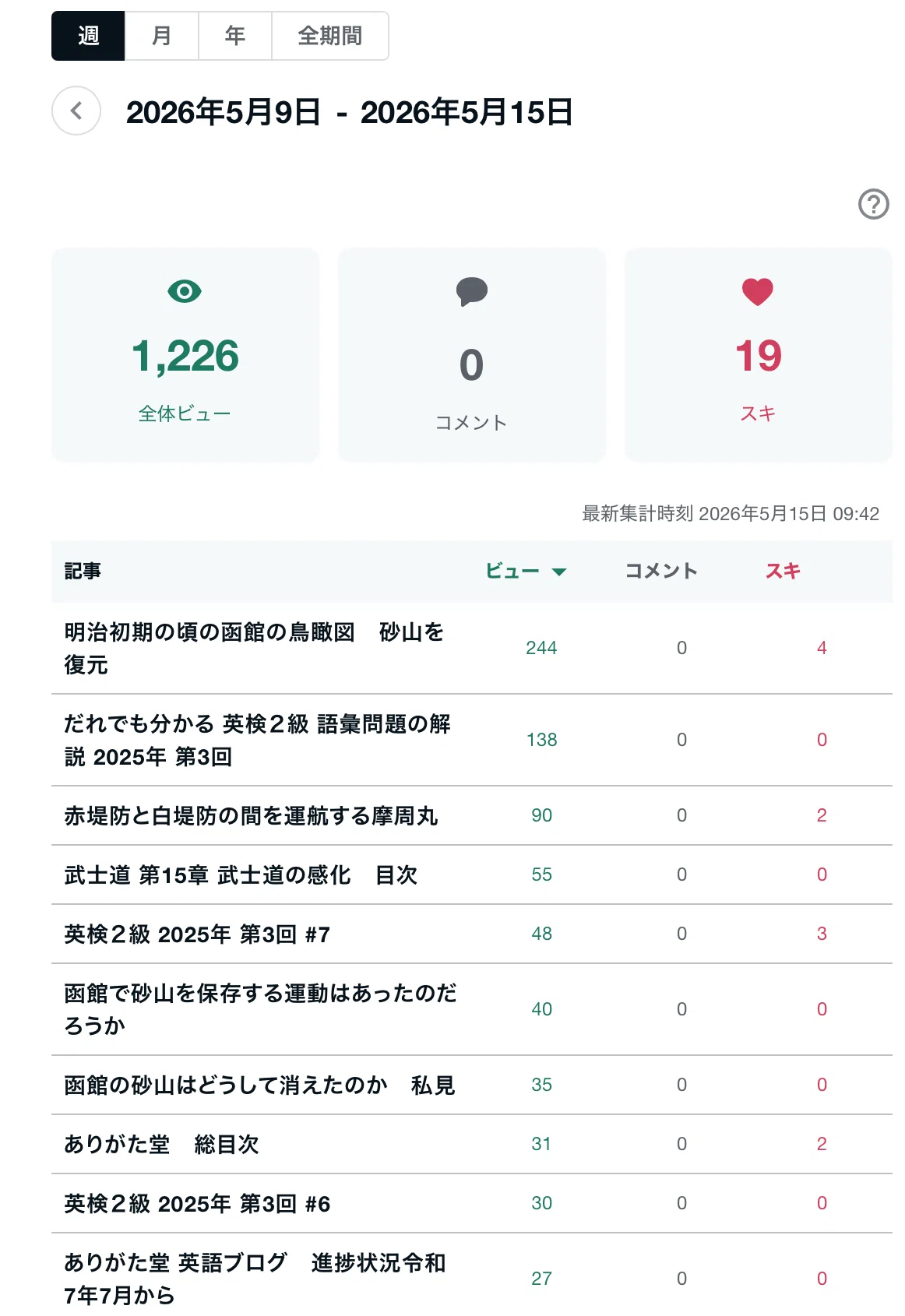Open article 函館で砂山を保存する運動はあったのだろうか

[260, 1009]
